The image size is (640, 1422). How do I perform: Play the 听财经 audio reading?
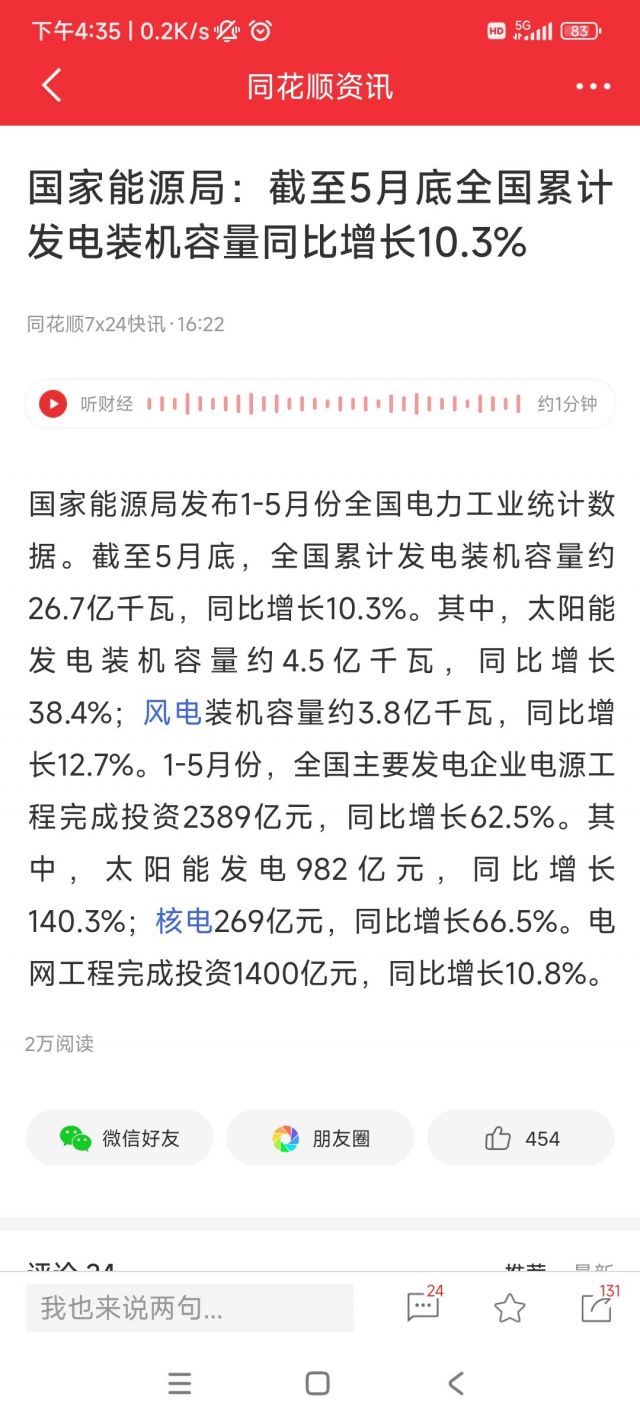pyautogui.click(x=53, y=404)
